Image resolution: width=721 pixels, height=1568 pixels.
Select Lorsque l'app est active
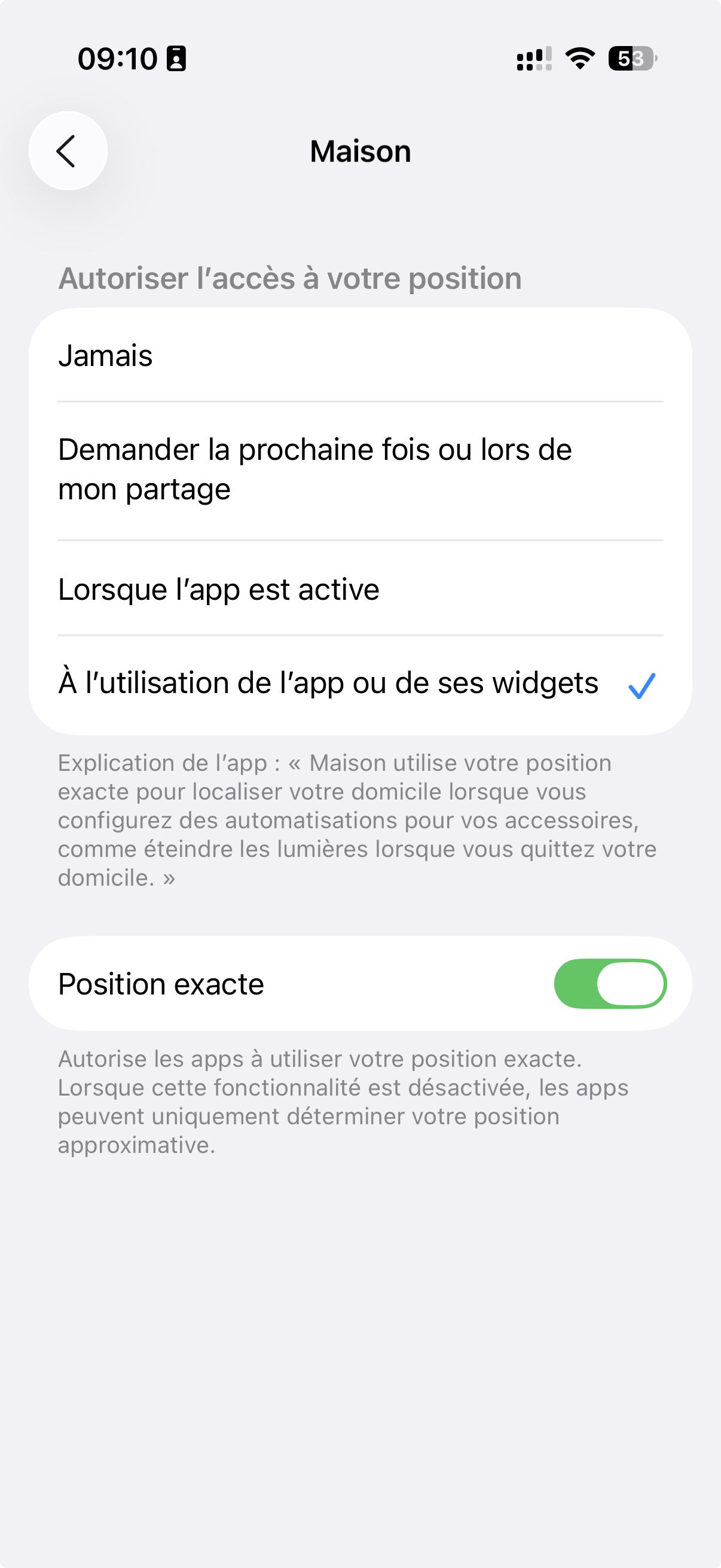pyautogui.click(x=359, y=589)
